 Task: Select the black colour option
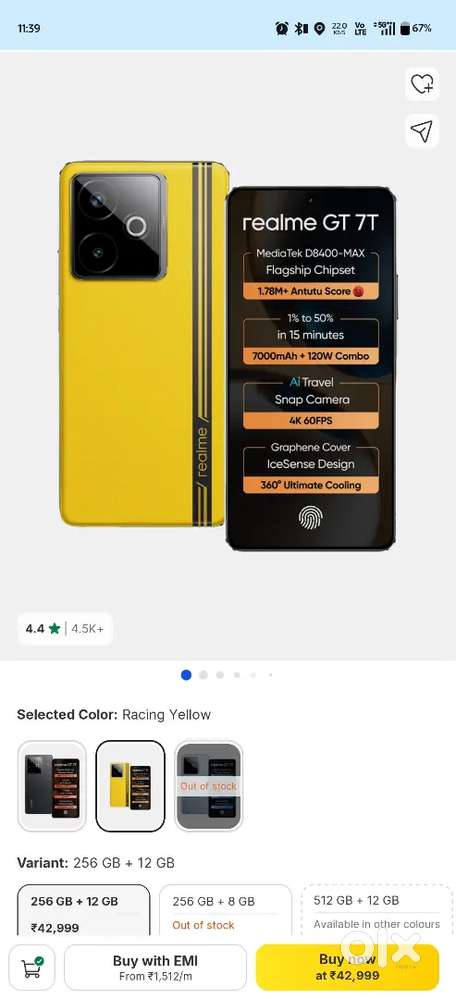(x=52, y=786)
